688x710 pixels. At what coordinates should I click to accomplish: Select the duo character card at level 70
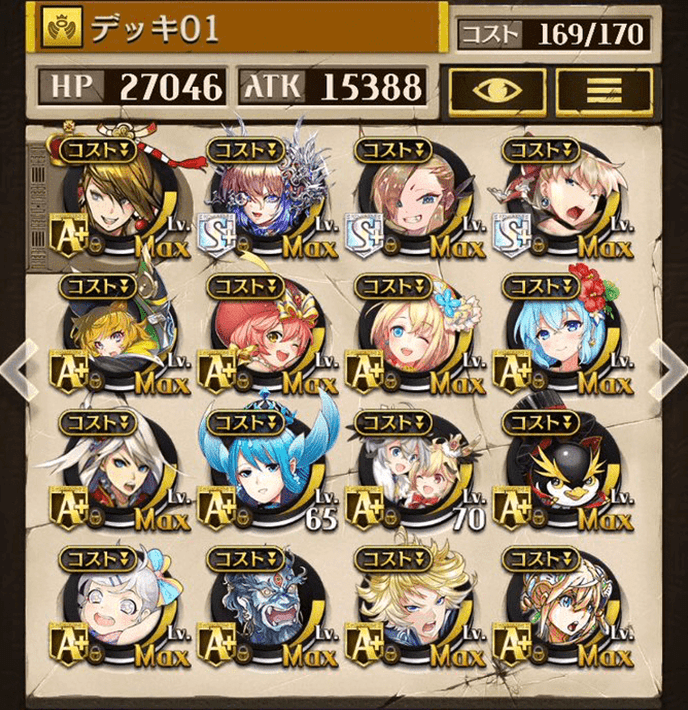tap(407, 469)
